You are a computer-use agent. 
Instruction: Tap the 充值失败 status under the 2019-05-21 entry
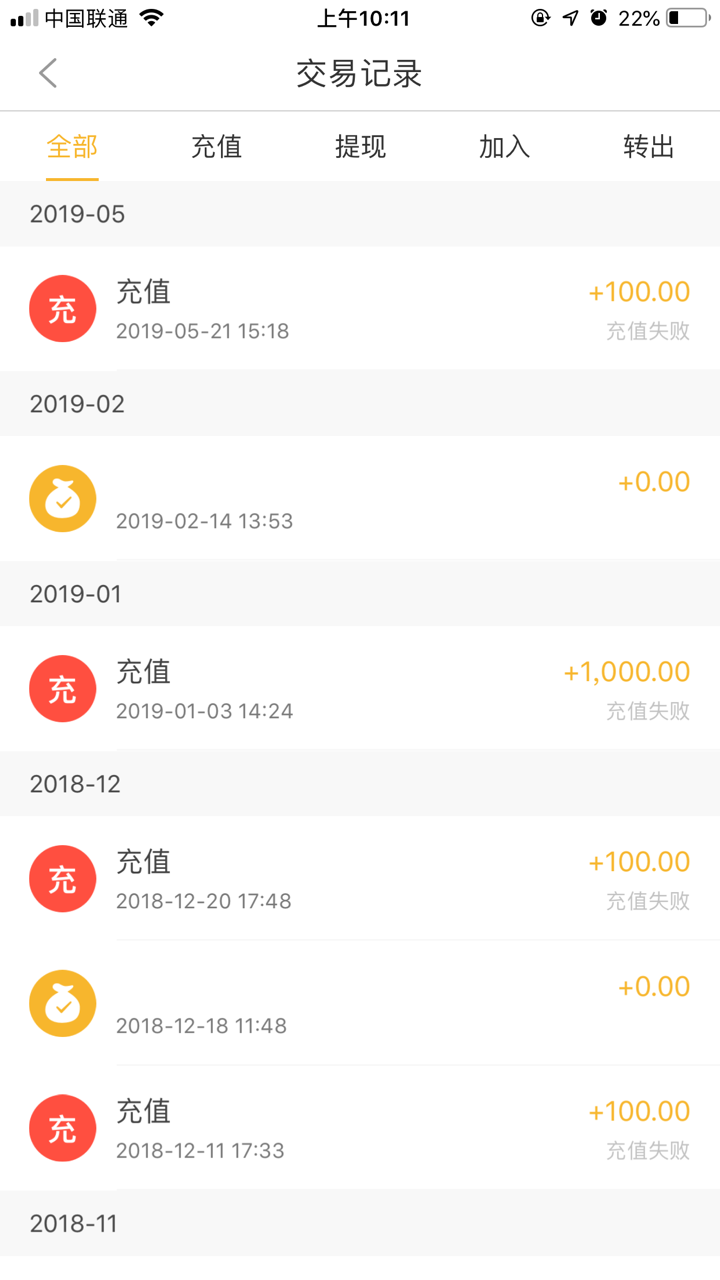649,330
